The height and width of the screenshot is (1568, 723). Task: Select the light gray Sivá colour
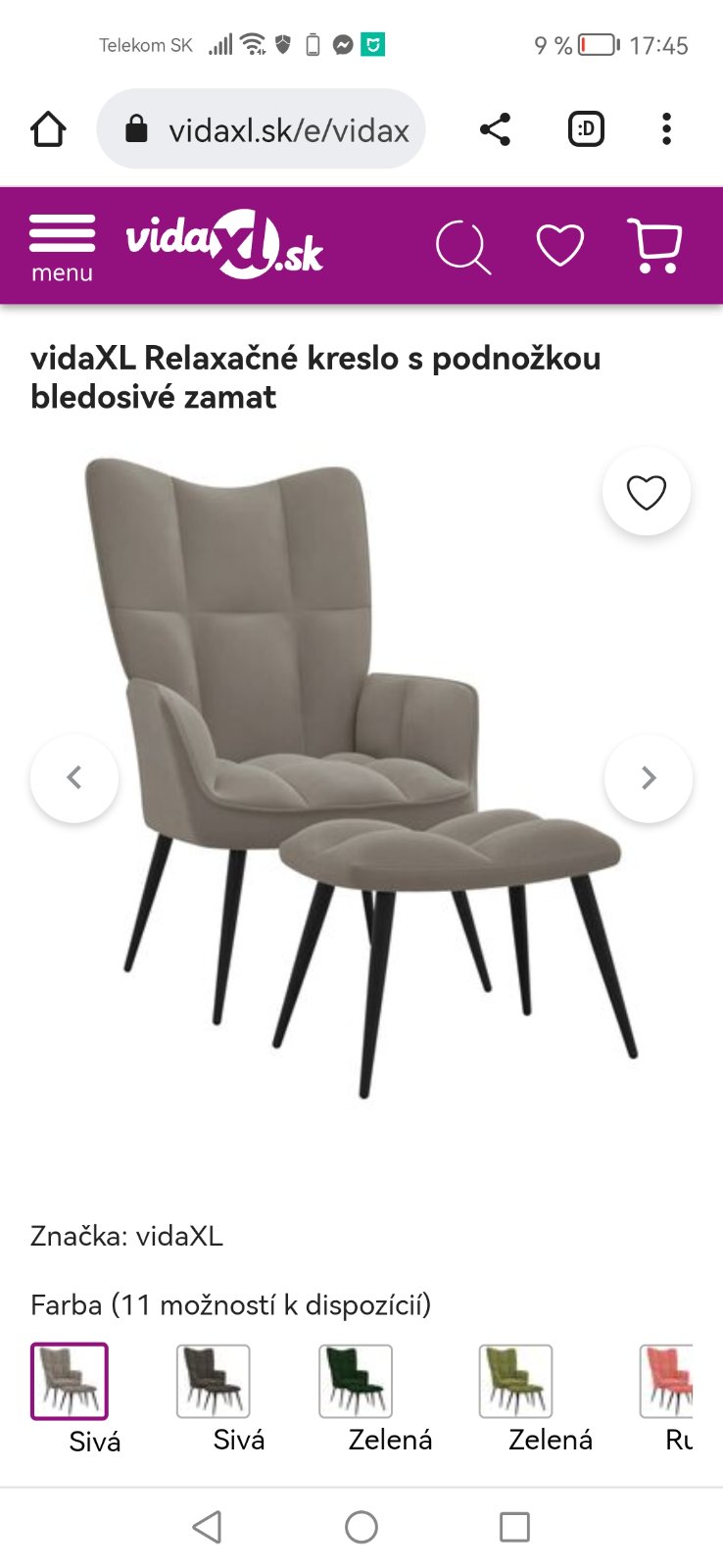point(70,1381)
